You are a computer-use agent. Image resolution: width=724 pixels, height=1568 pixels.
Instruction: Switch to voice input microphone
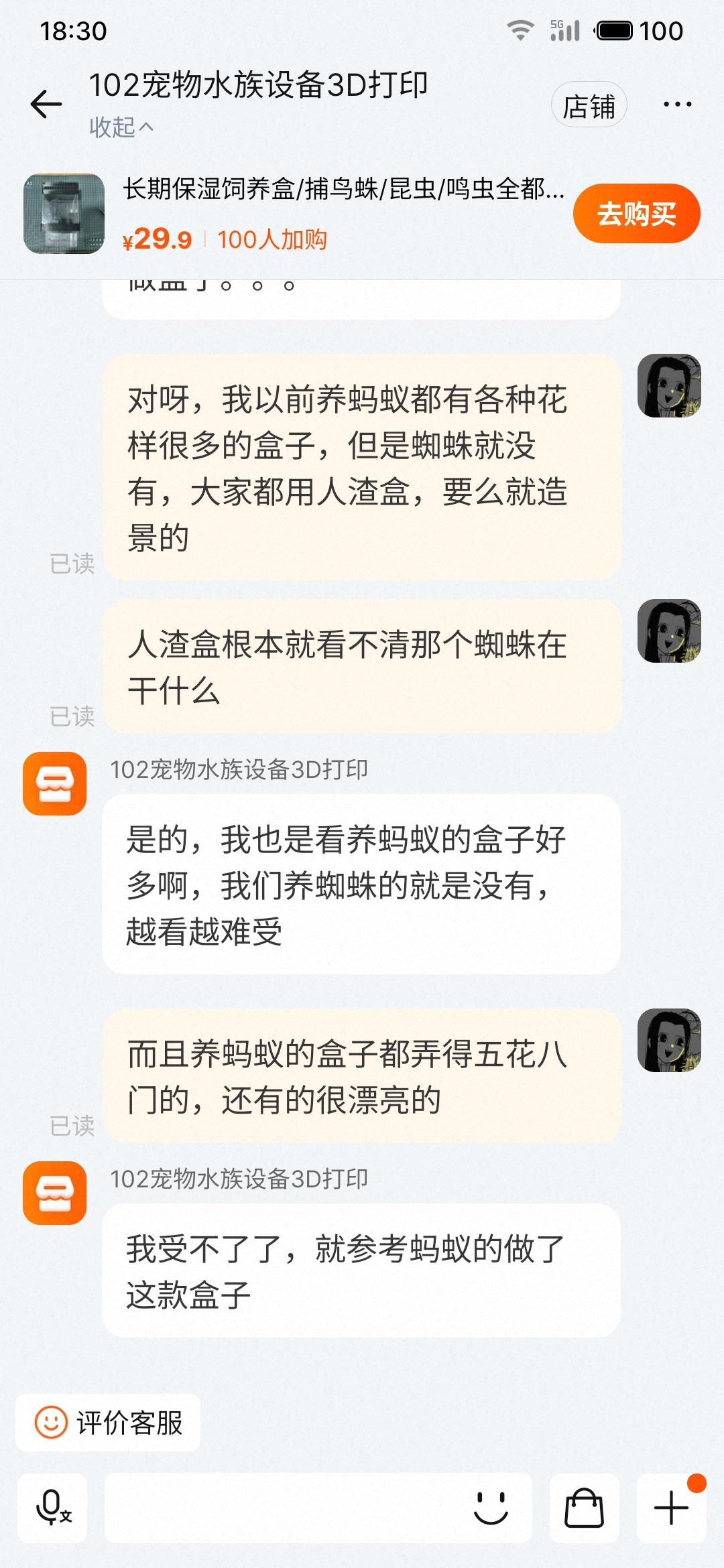(52, 1508)
